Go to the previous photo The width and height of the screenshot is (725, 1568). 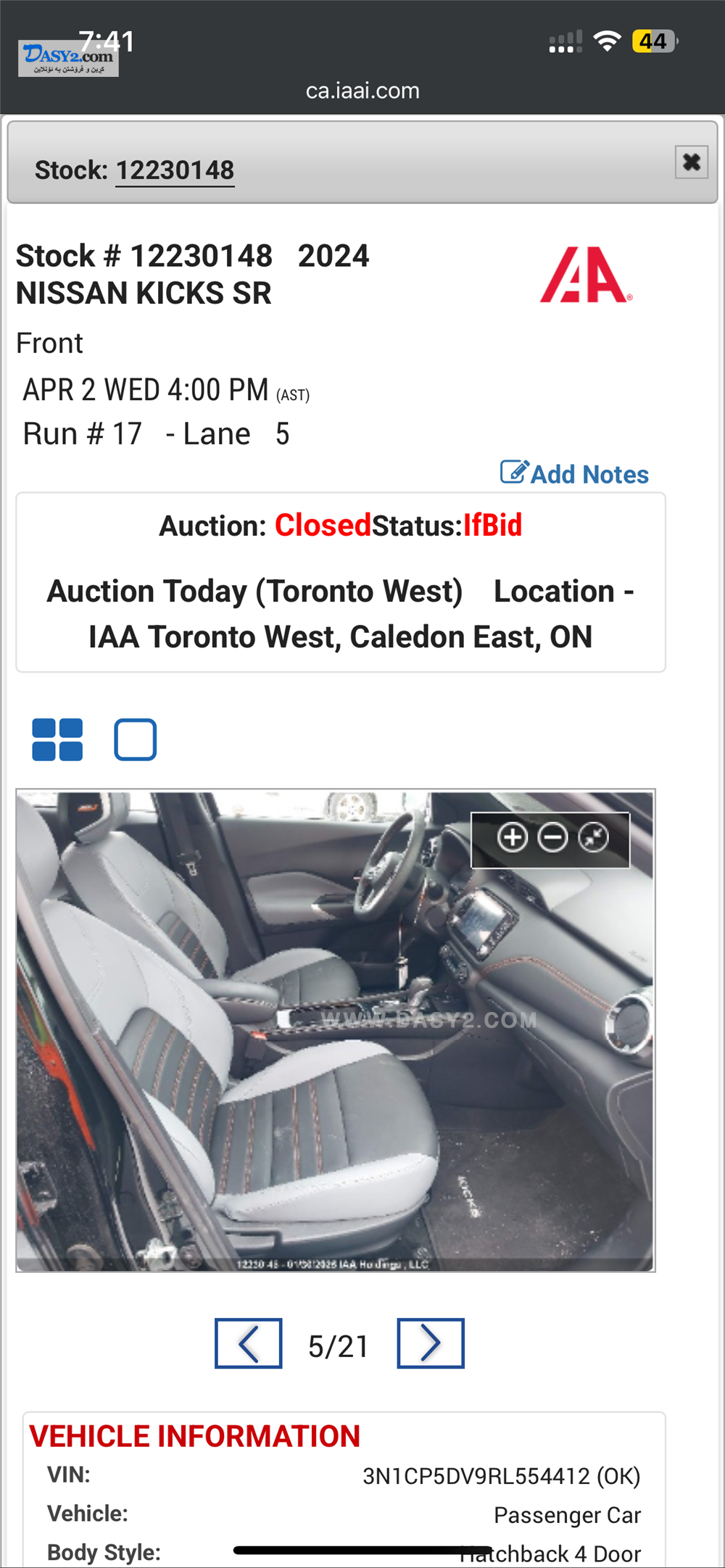pos(248,1343)
